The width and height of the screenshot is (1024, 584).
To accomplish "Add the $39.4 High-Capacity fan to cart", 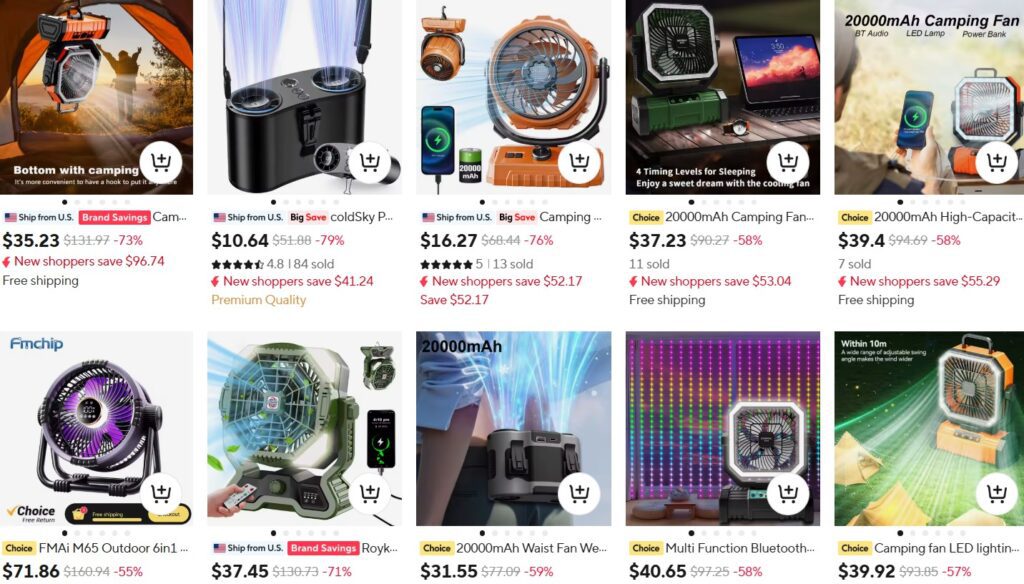I will [996, 162].
